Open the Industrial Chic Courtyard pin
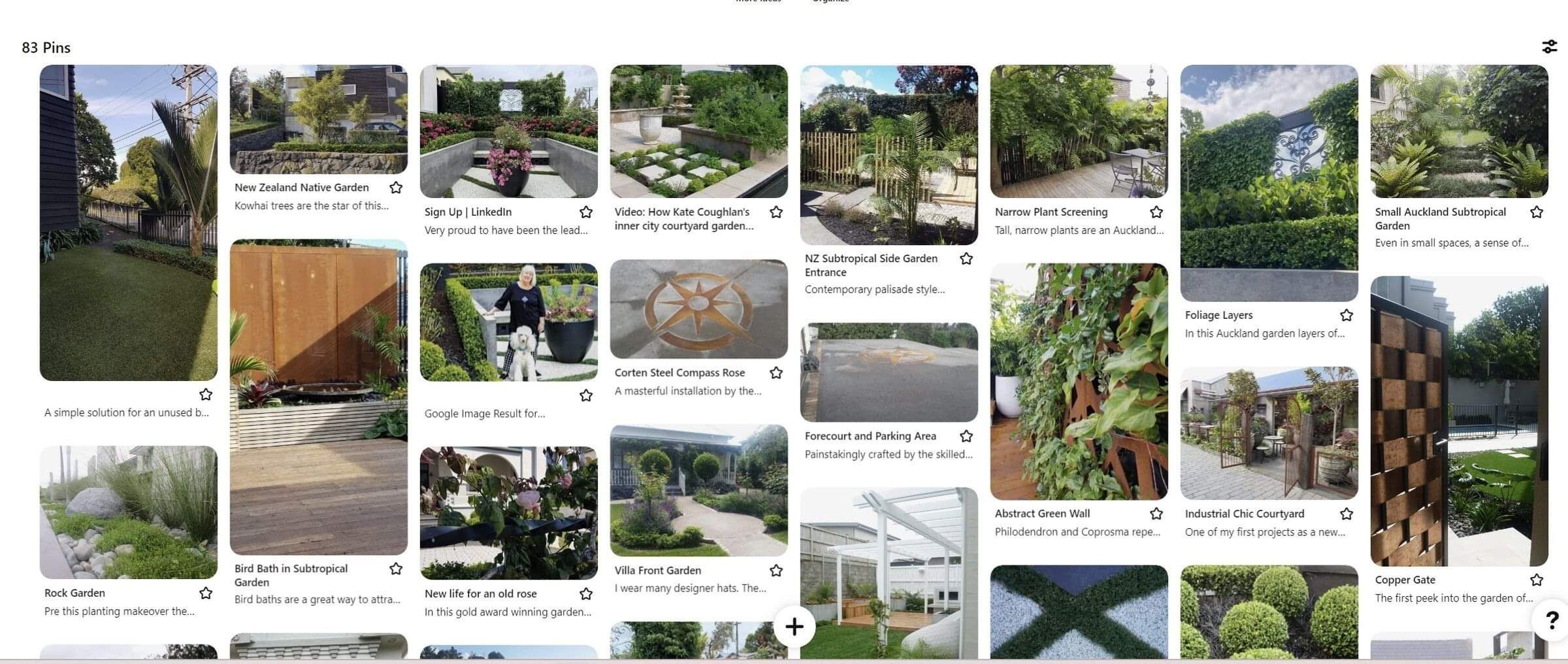Screen dimensions: 1568x664 [1269, 433]
